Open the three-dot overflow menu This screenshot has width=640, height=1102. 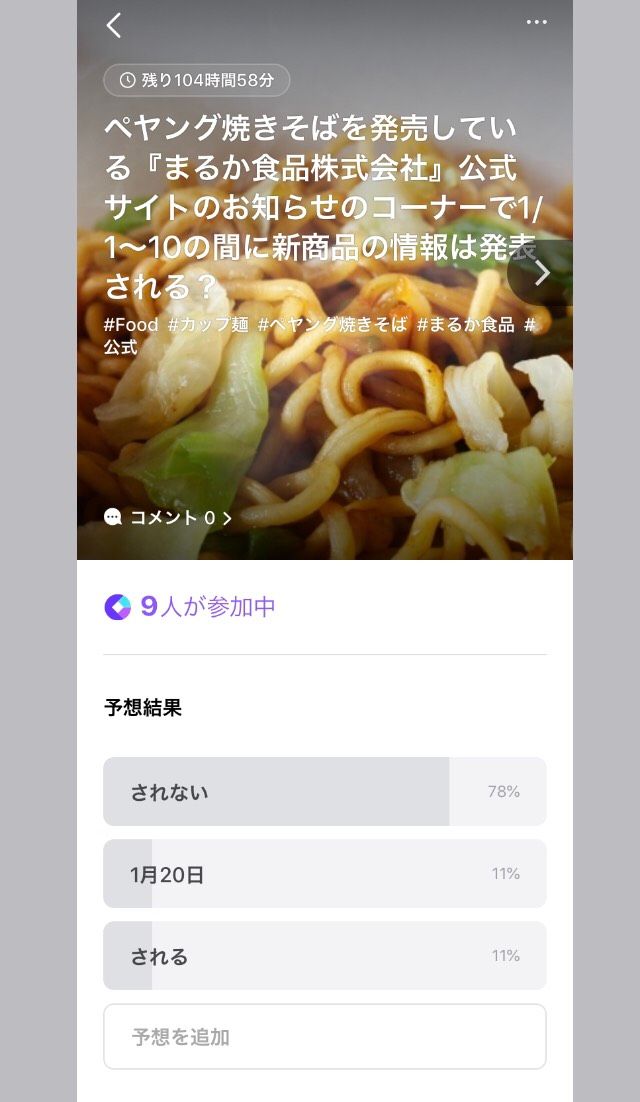(537, 23)
